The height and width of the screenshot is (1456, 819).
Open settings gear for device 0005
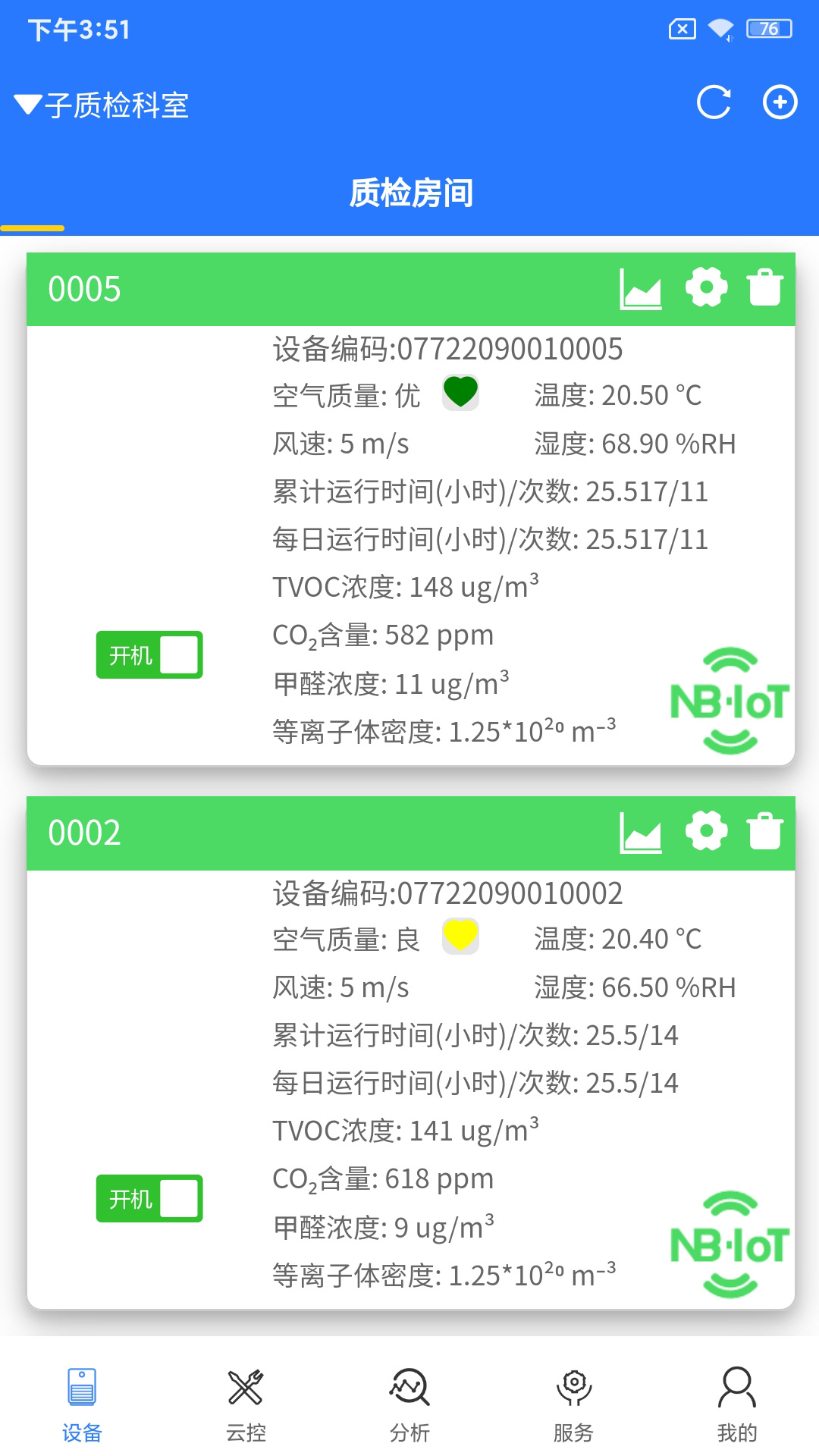point(707,287)
